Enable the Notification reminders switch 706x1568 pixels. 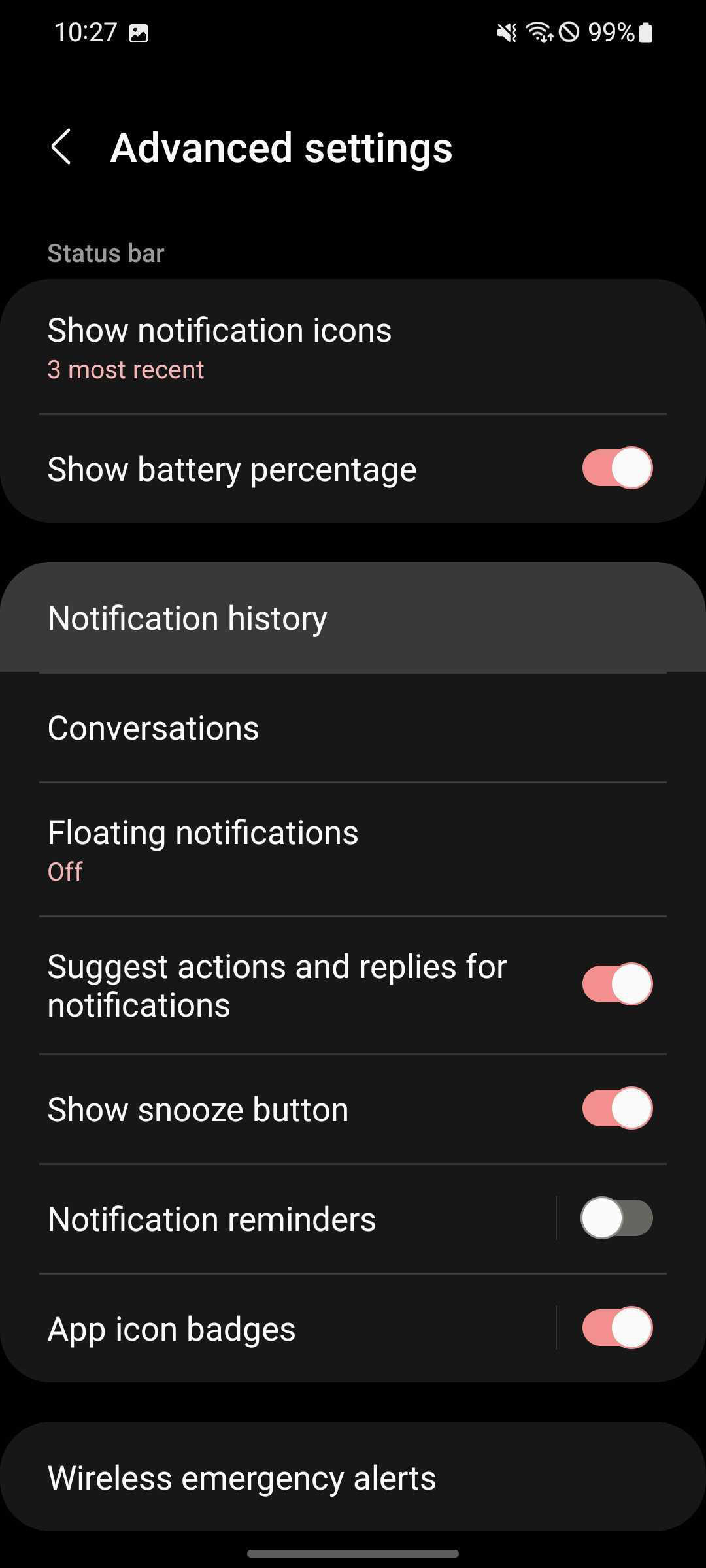pos(616,1218)
